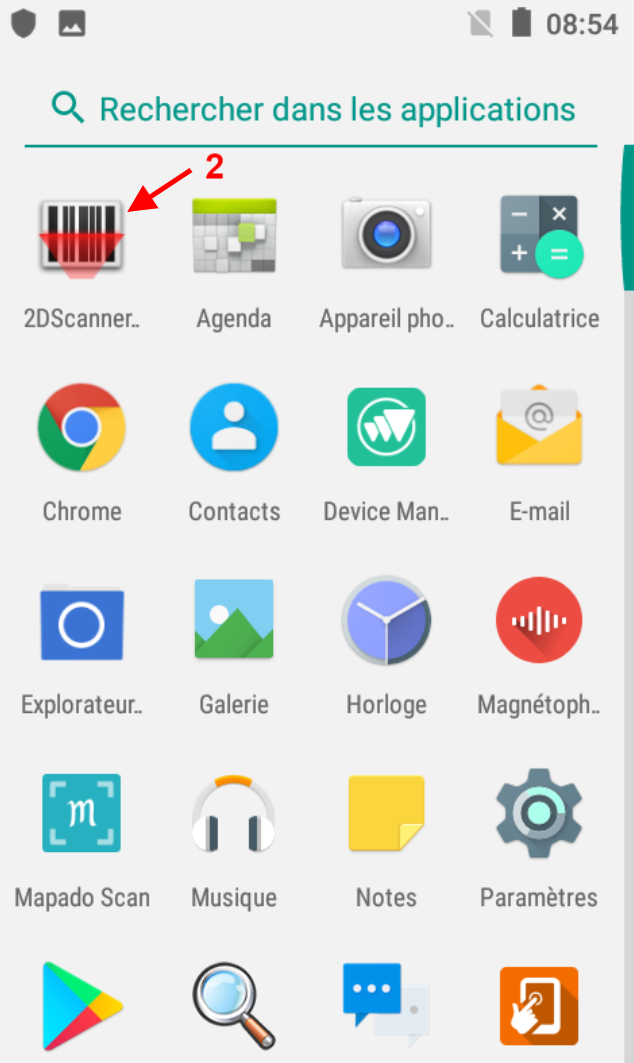The height and width of the screenshot is (1063, 634).
Task: Open the Device Manager app
Action: click(x=386, y=427)
